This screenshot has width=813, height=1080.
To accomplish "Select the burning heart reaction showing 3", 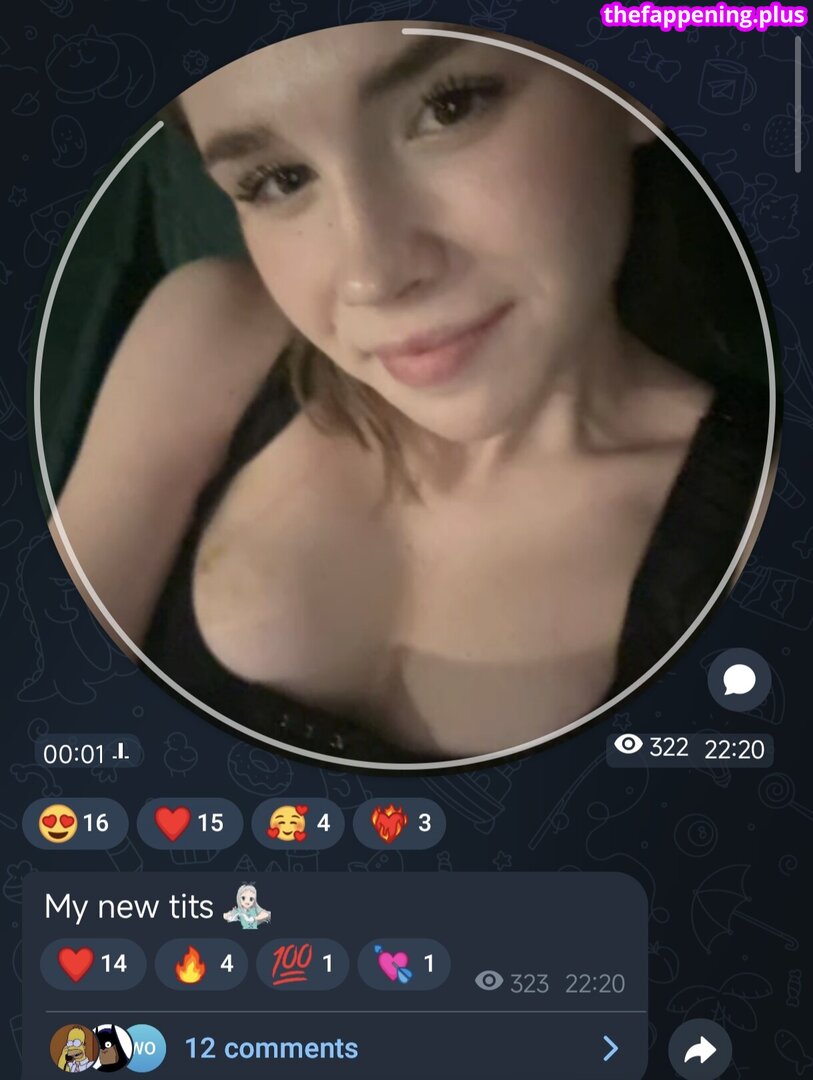I will (x=400, y=823).
